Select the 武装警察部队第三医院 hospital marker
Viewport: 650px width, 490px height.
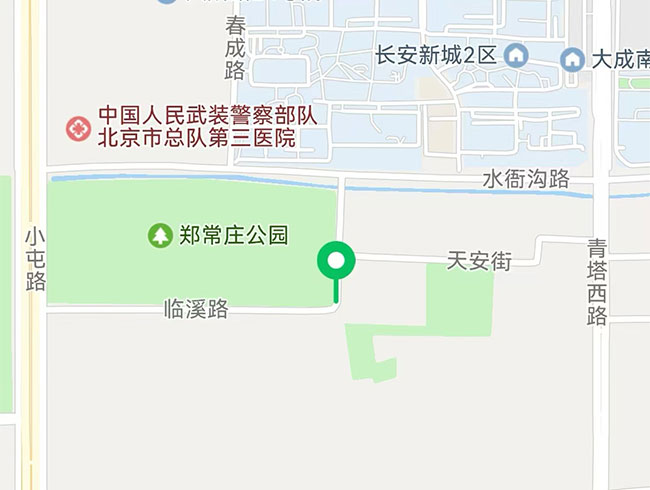(78, 128)
